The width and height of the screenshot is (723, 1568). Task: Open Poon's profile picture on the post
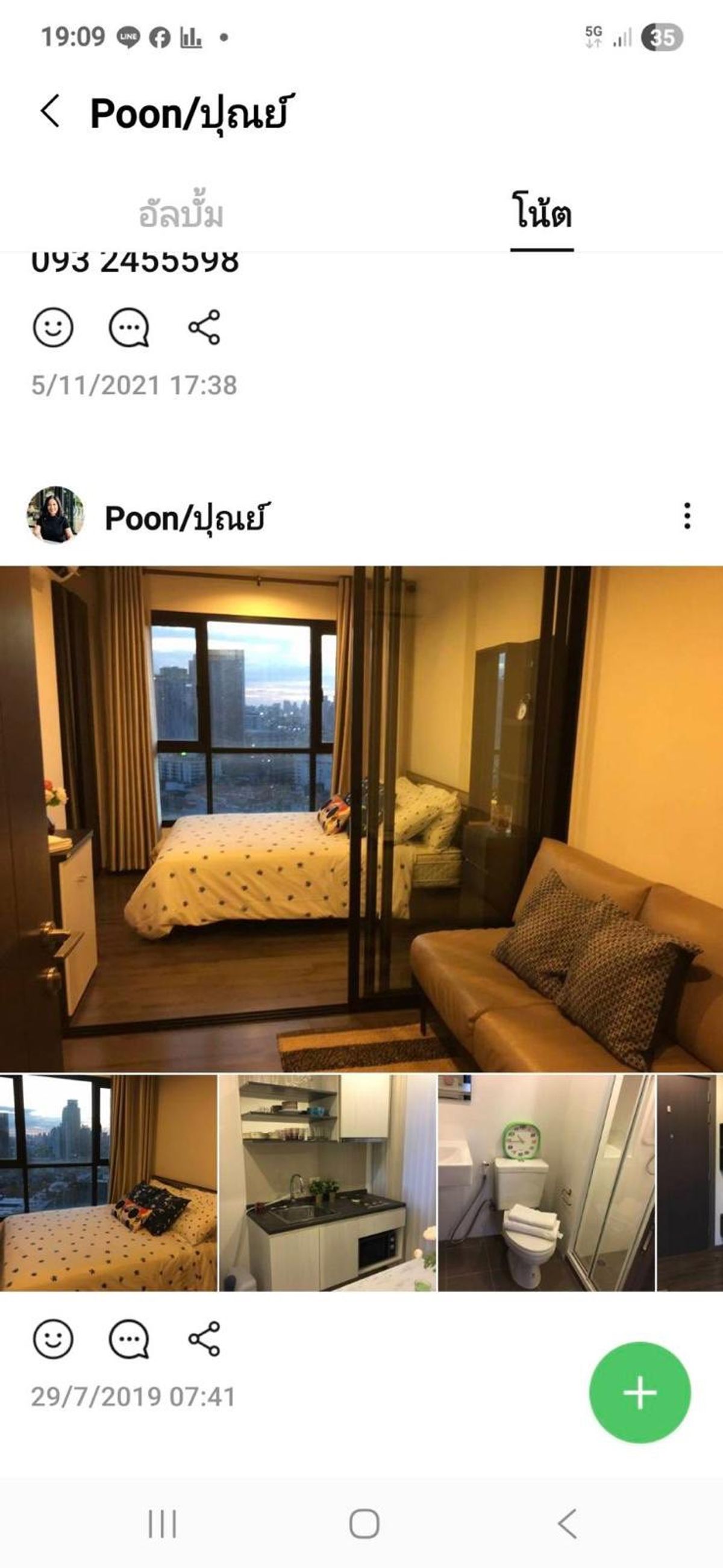(55, 515)
